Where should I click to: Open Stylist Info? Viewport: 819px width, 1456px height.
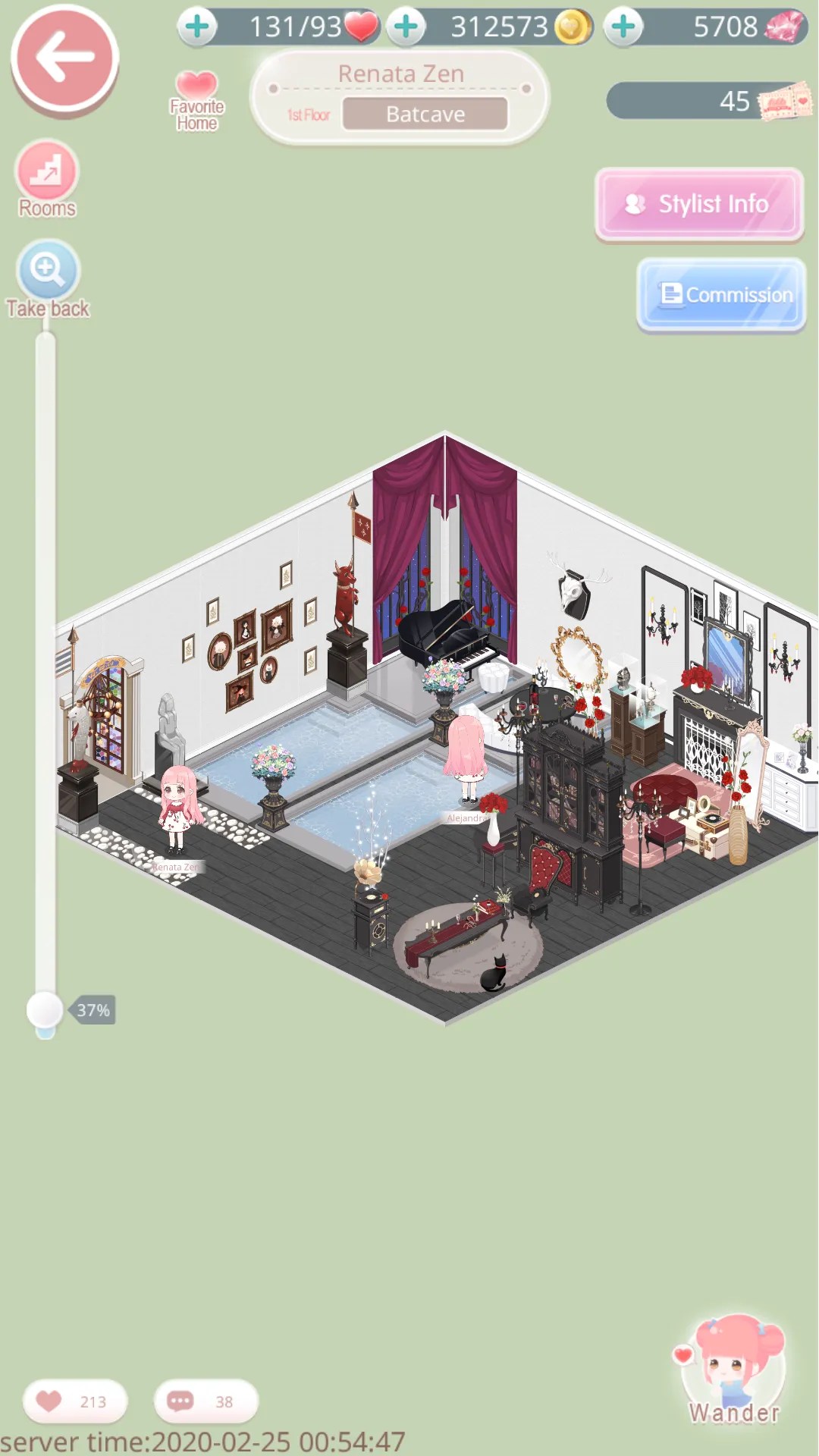(x=699, y=204)
